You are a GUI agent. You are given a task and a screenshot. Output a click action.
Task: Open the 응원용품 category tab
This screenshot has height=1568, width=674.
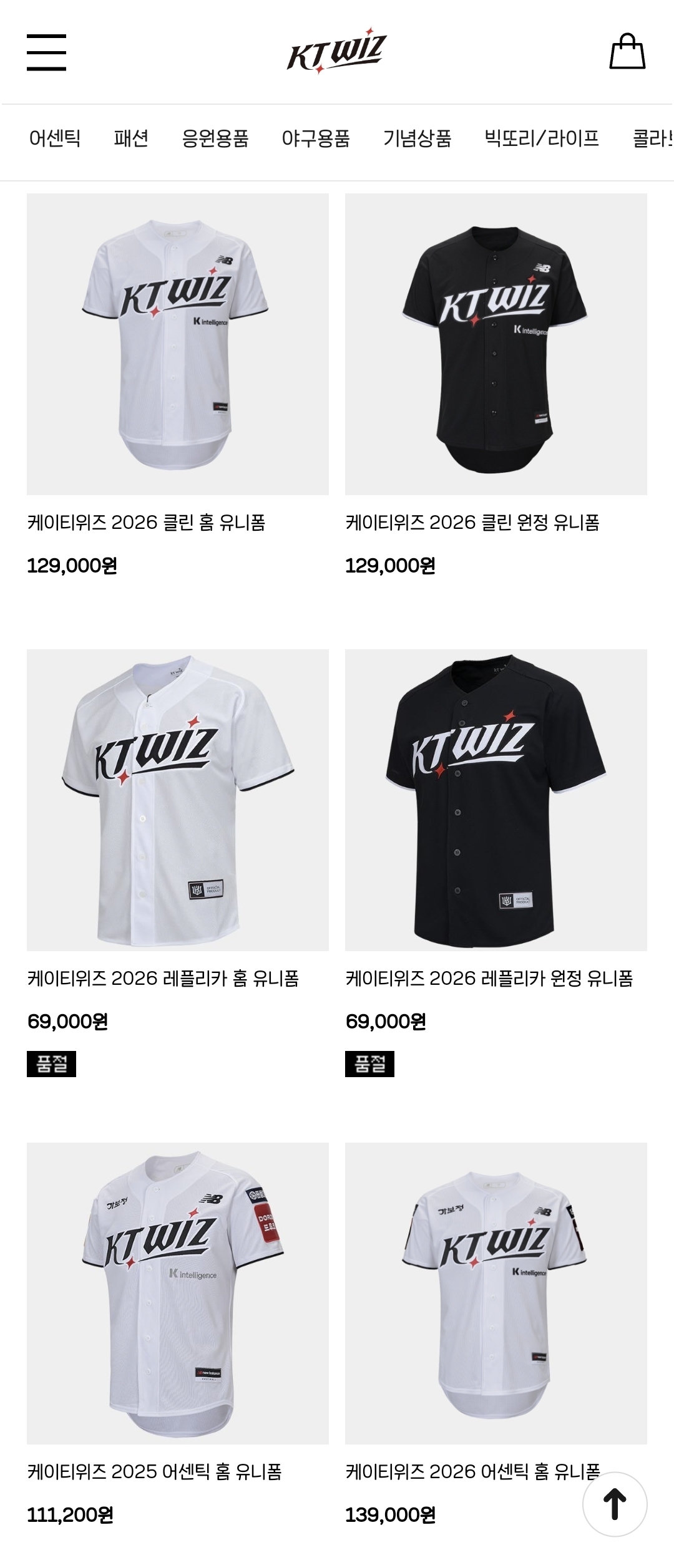tap(215, 138)
